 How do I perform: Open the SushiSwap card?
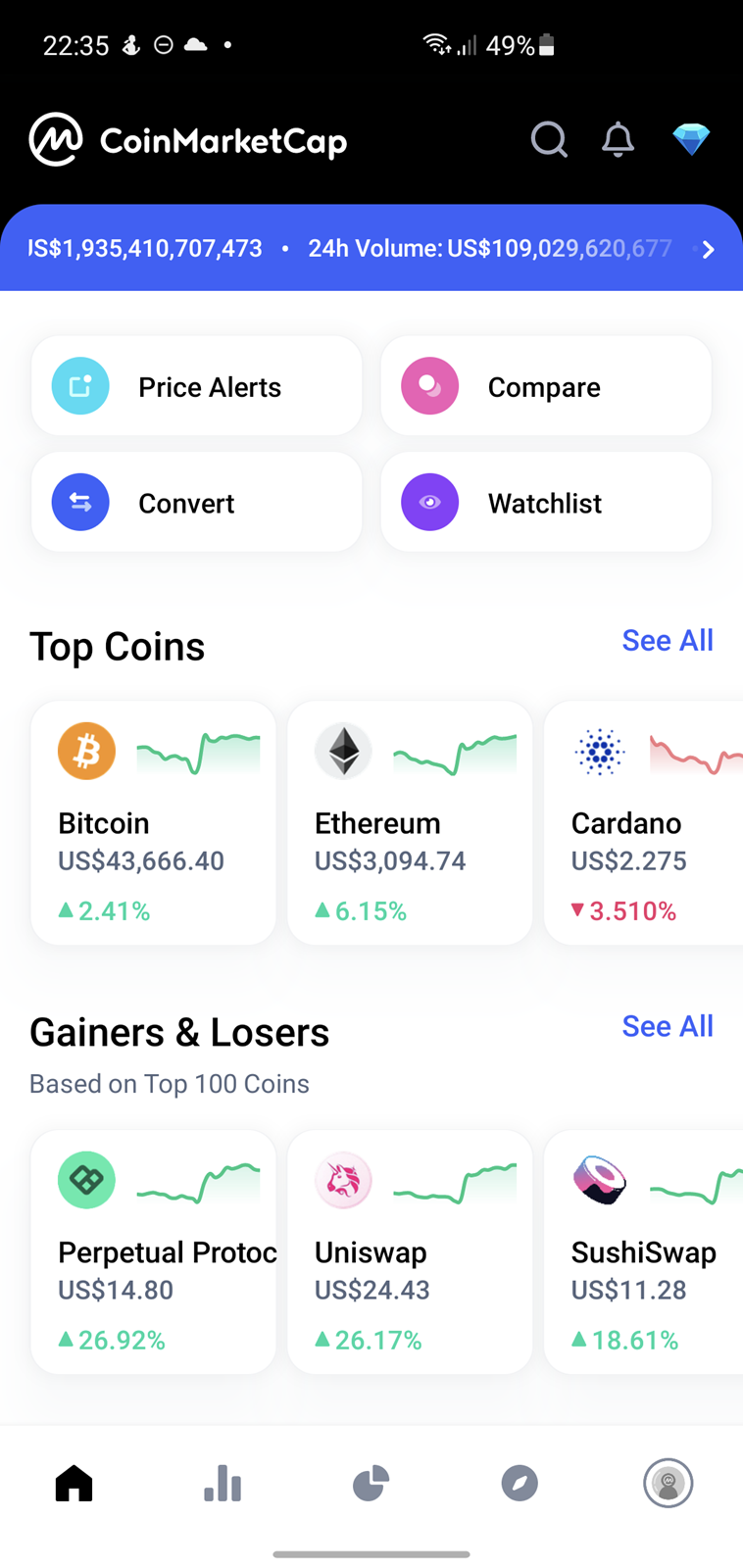(x=644, y=1251)
